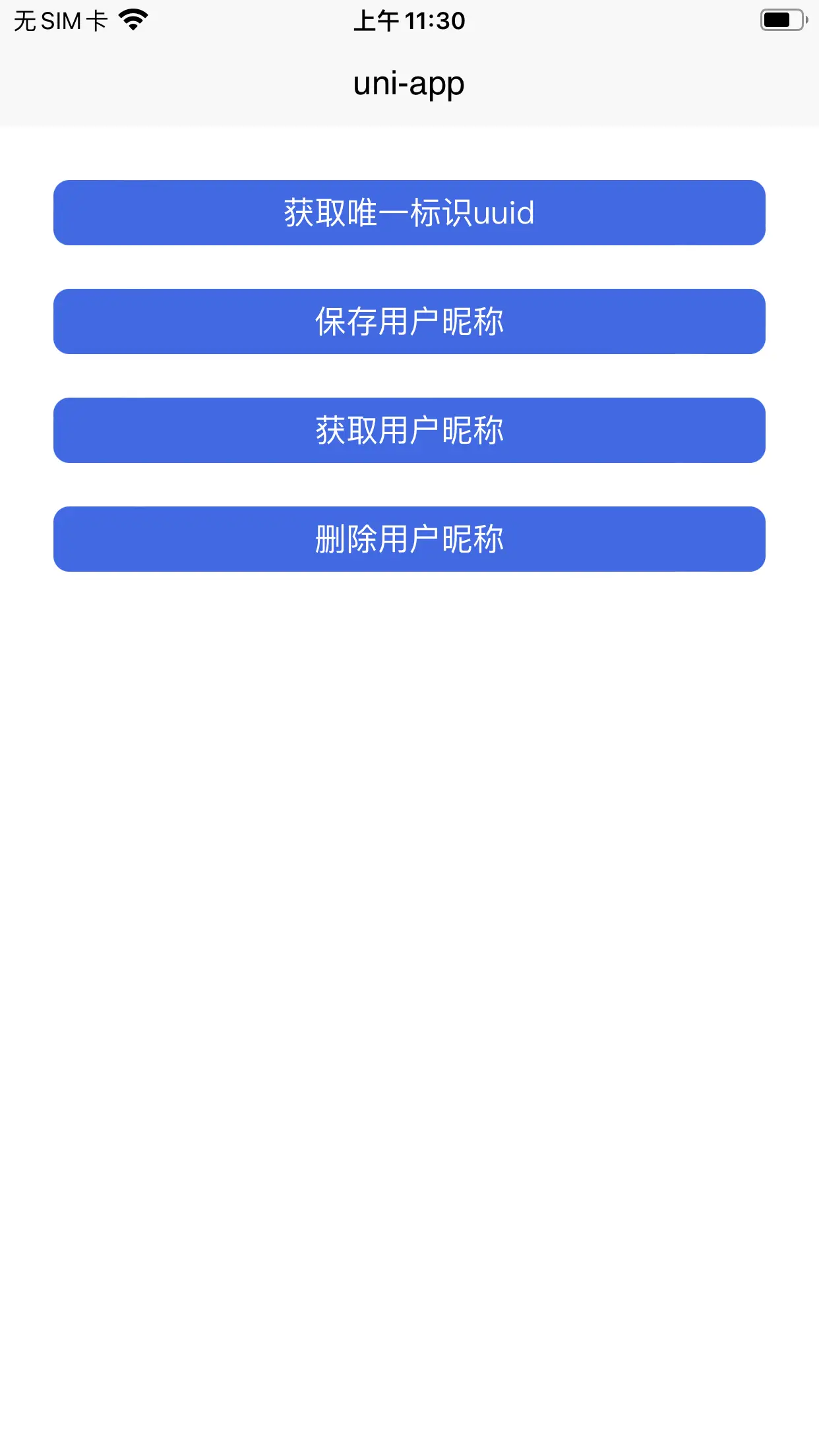Save nickname via 保存用户昵称 button
Viewport: 819px width, 1456px height.
409,321
